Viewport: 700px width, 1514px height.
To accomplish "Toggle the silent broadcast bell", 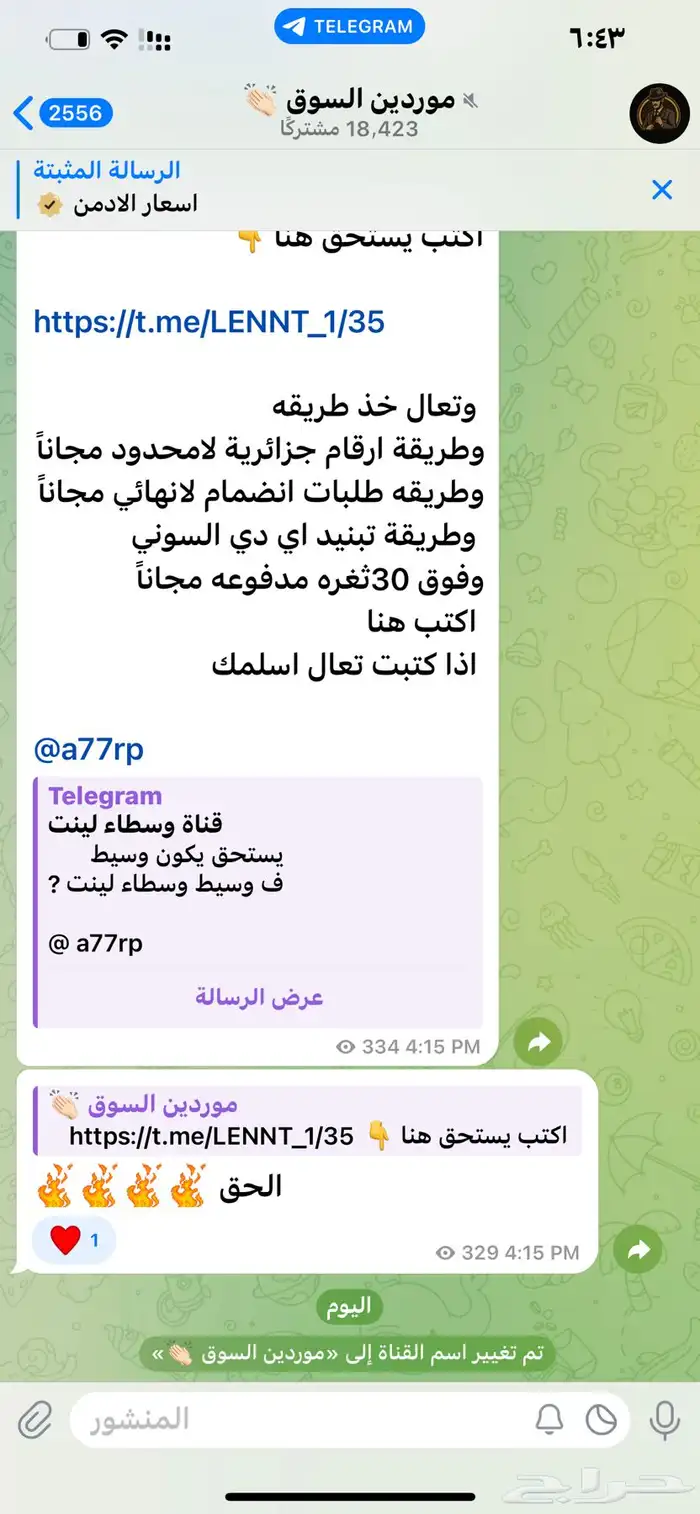I will 548,1419.
